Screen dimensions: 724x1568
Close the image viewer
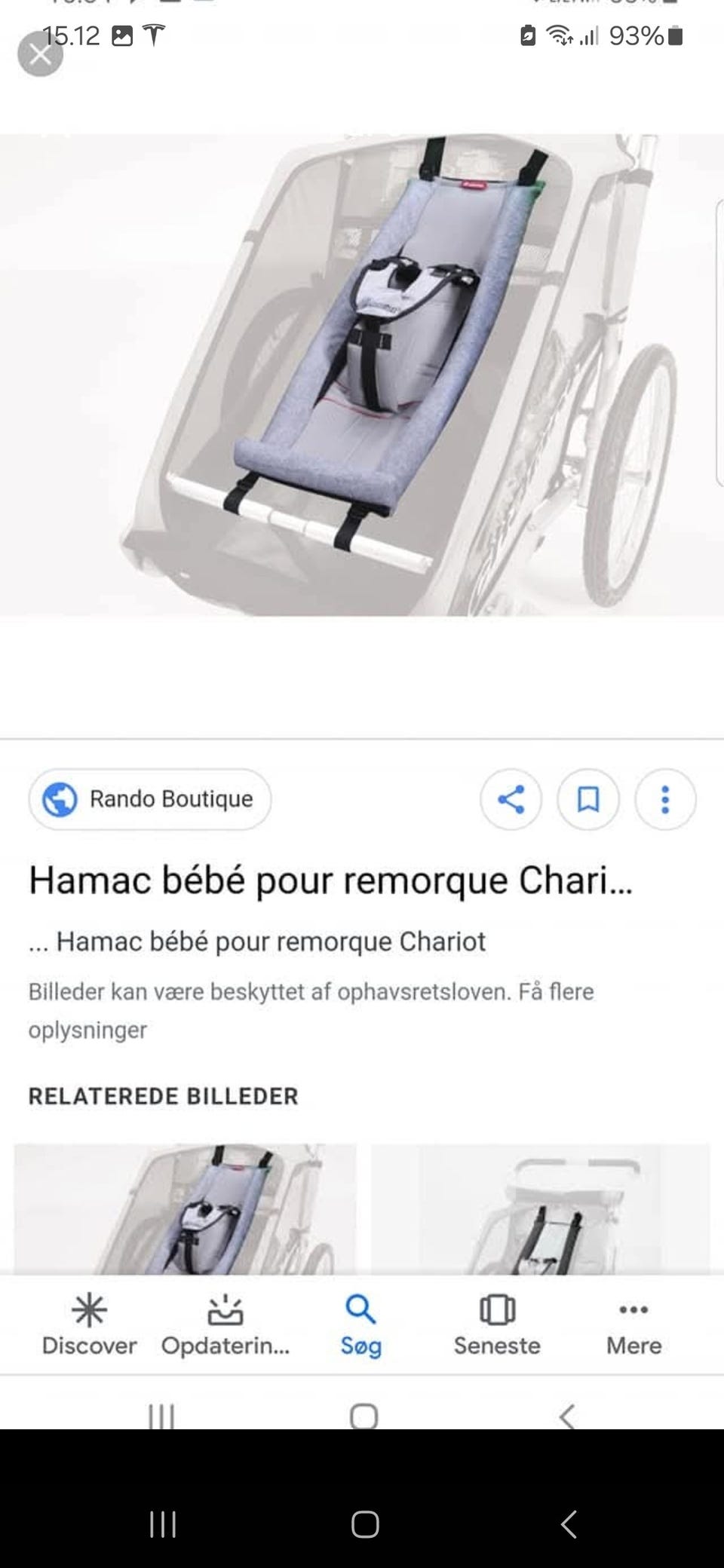coord(40,54)
